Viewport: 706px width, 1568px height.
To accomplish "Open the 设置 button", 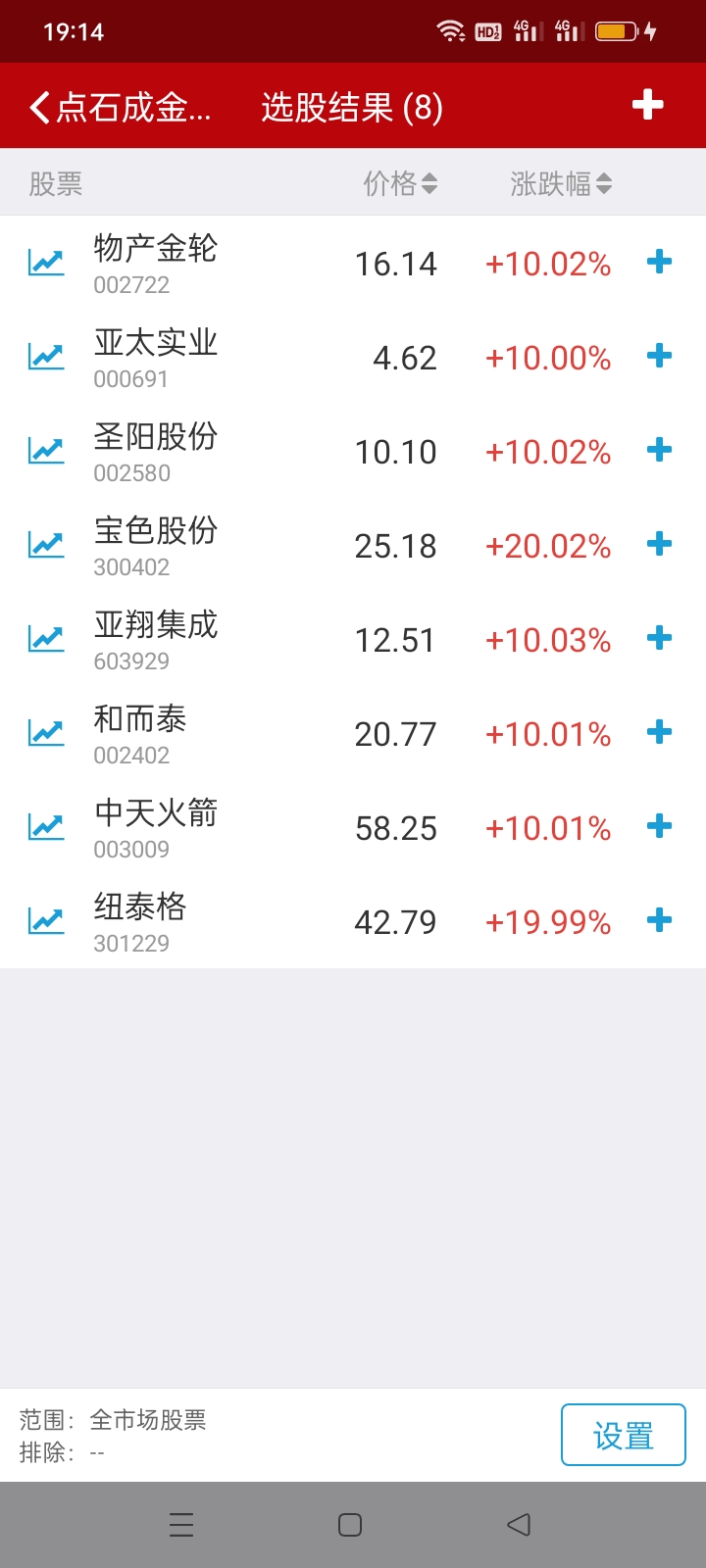I will pyautogui.click(x=623, y=1436).
